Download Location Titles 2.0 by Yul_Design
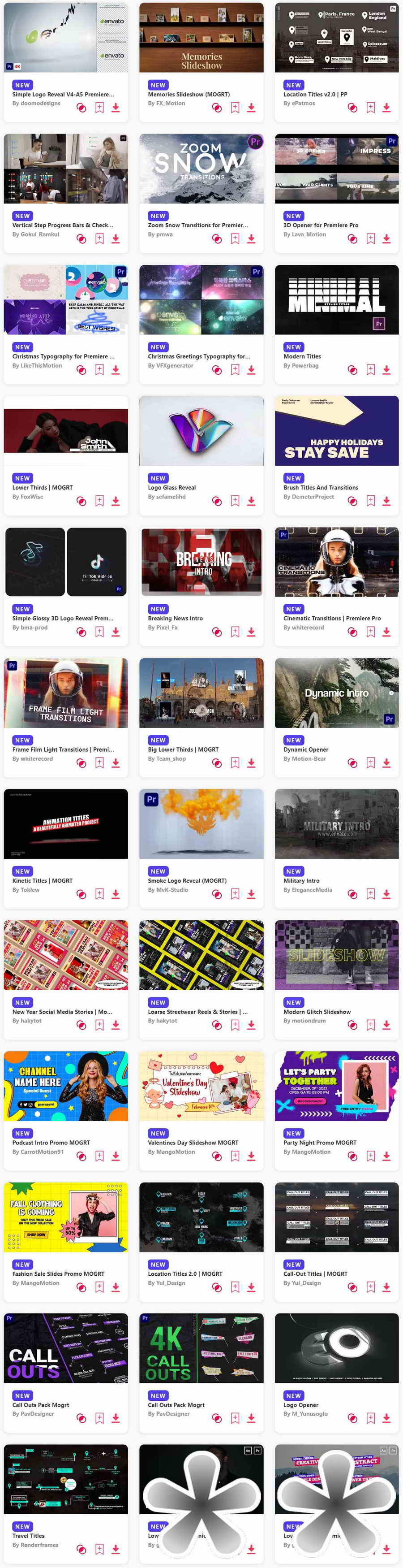The height and width of the screenshot is (1568, 403). 251,1287
